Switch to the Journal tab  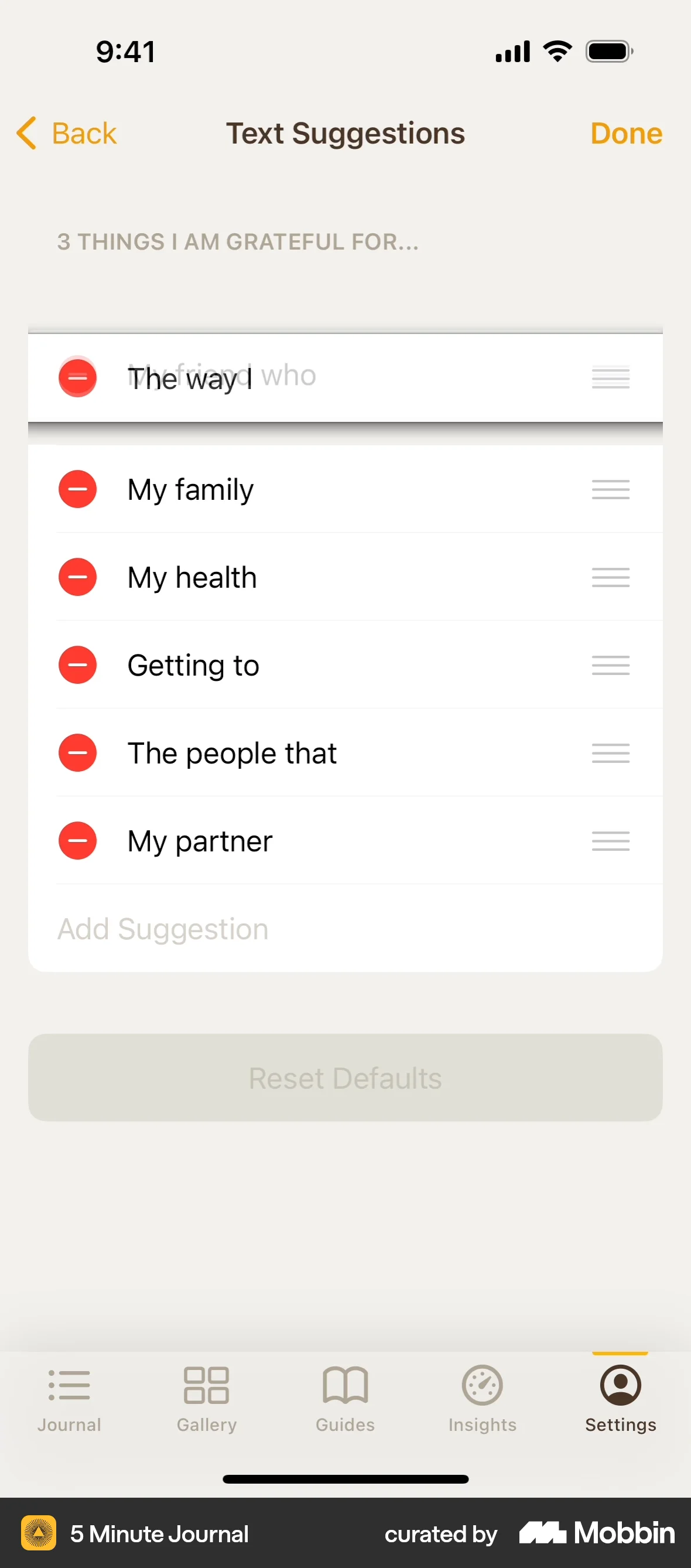pos(69,1386)
